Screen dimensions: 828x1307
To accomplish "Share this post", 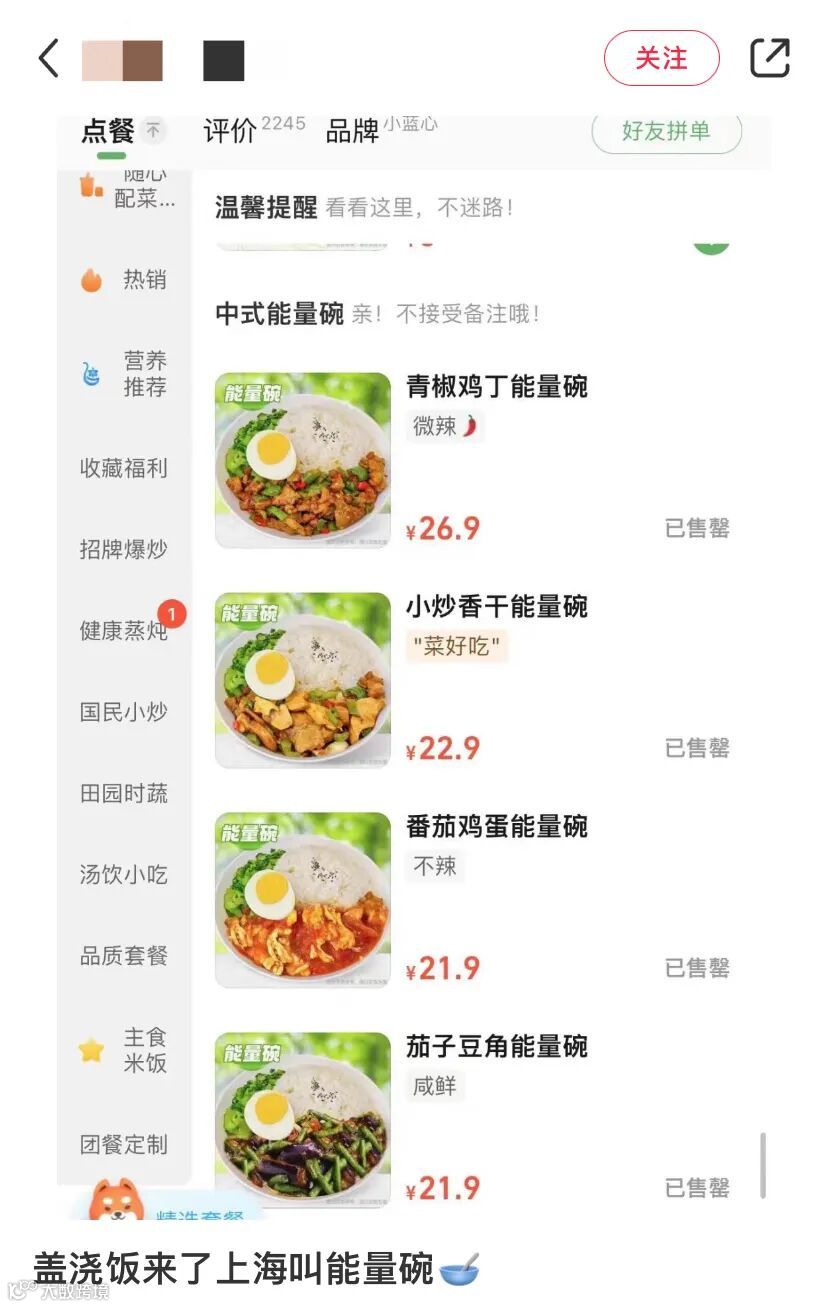I will click(x=769, y=59).
